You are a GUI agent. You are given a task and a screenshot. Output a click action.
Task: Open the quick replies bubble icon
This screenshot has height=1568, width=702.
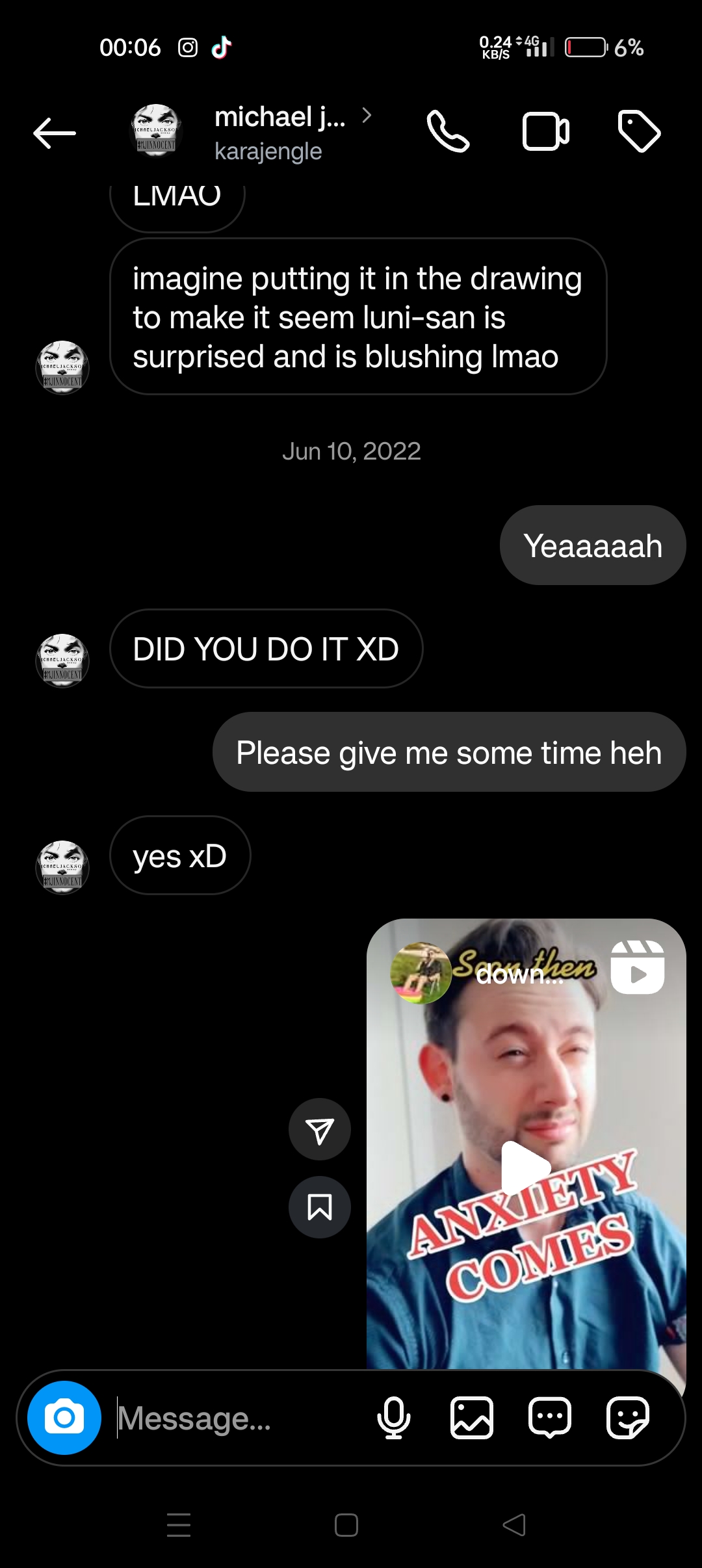click(550, 1418)
